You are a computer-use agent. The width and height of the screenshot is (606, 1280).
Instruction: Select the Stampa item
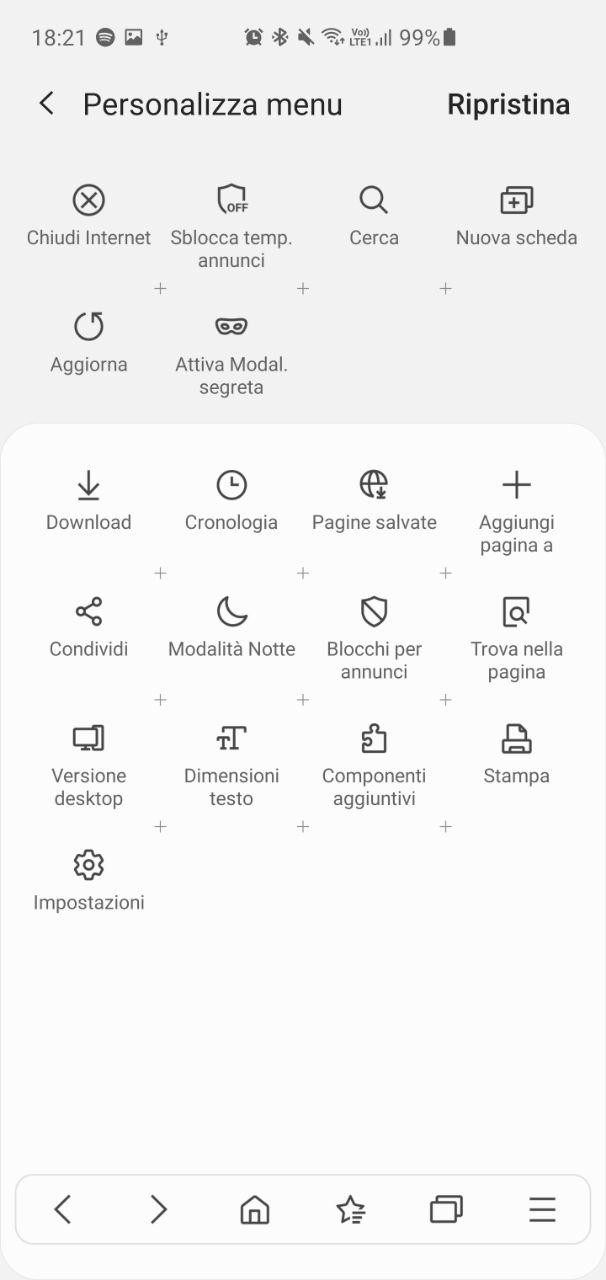(x=516, y=753)
